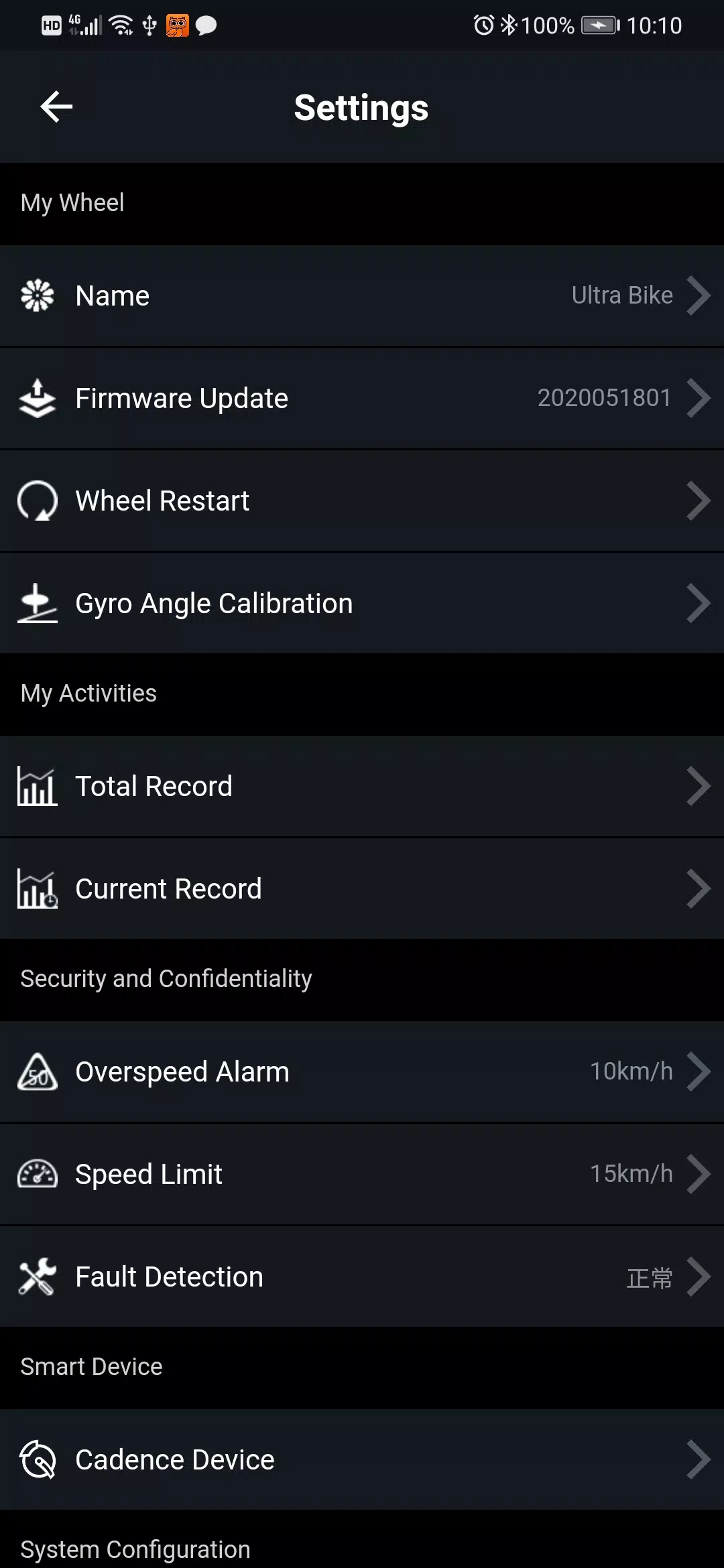Click the Overspeed Alarm warning triangle icon
724x1568 pixels.
coord(37,1071)
